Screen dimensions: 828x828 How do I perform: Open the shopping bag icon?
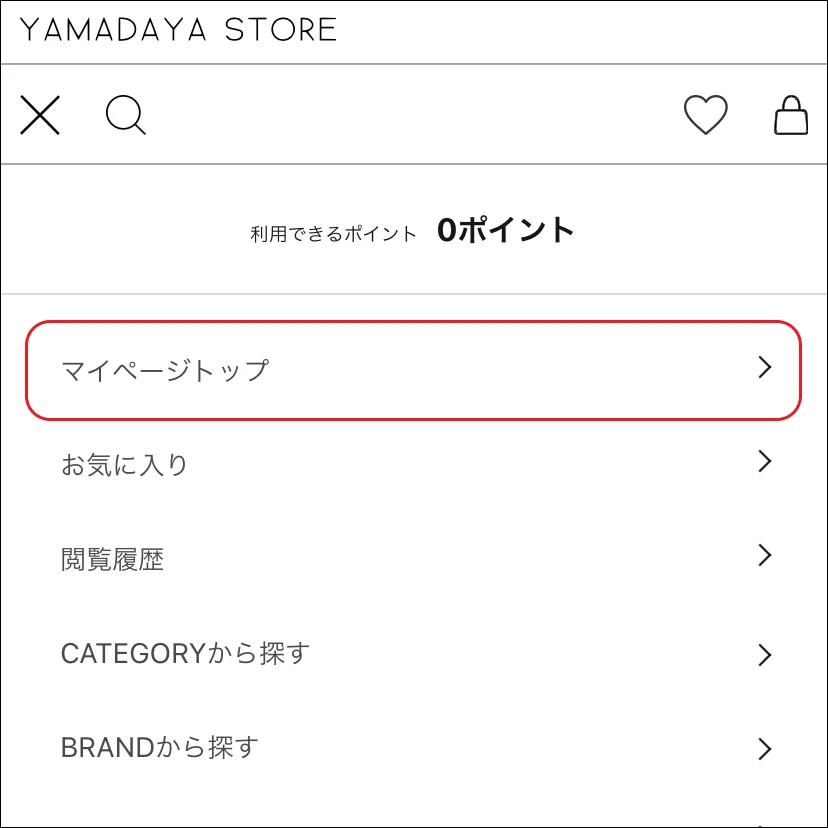point(791,115)
